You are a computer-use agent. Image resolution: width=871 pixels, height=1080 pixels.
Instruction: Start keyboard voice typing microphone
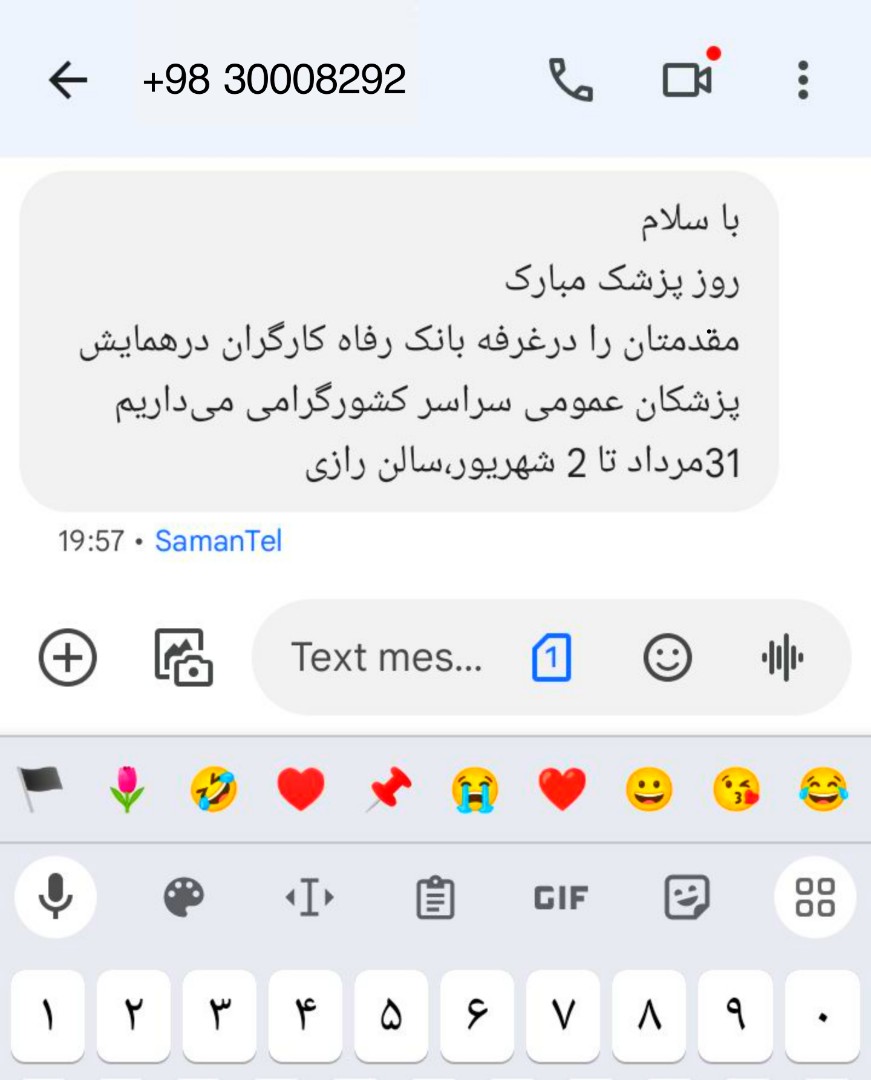click(55, 897)
